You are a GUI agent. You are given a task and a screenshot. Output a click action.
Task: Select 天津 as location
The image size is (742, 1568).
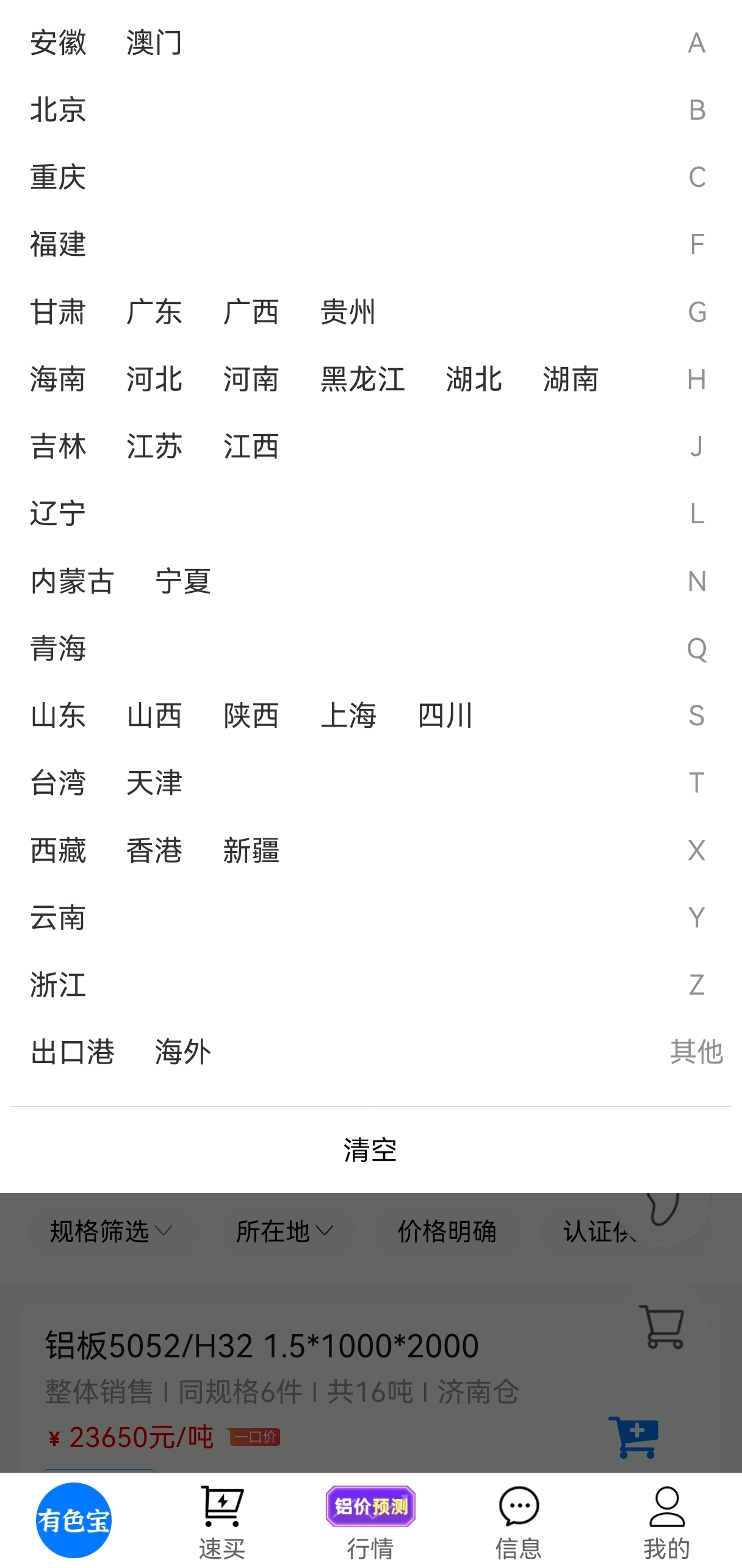(154, 783)
